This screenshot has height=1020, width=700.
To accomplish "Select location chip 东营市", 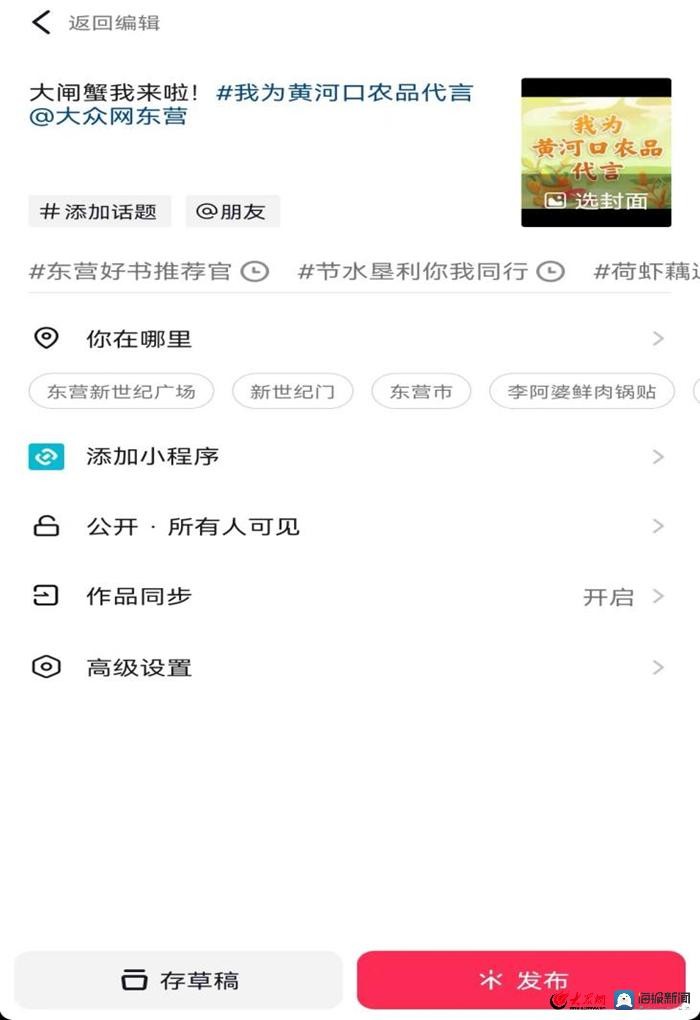I will (421, 392).
